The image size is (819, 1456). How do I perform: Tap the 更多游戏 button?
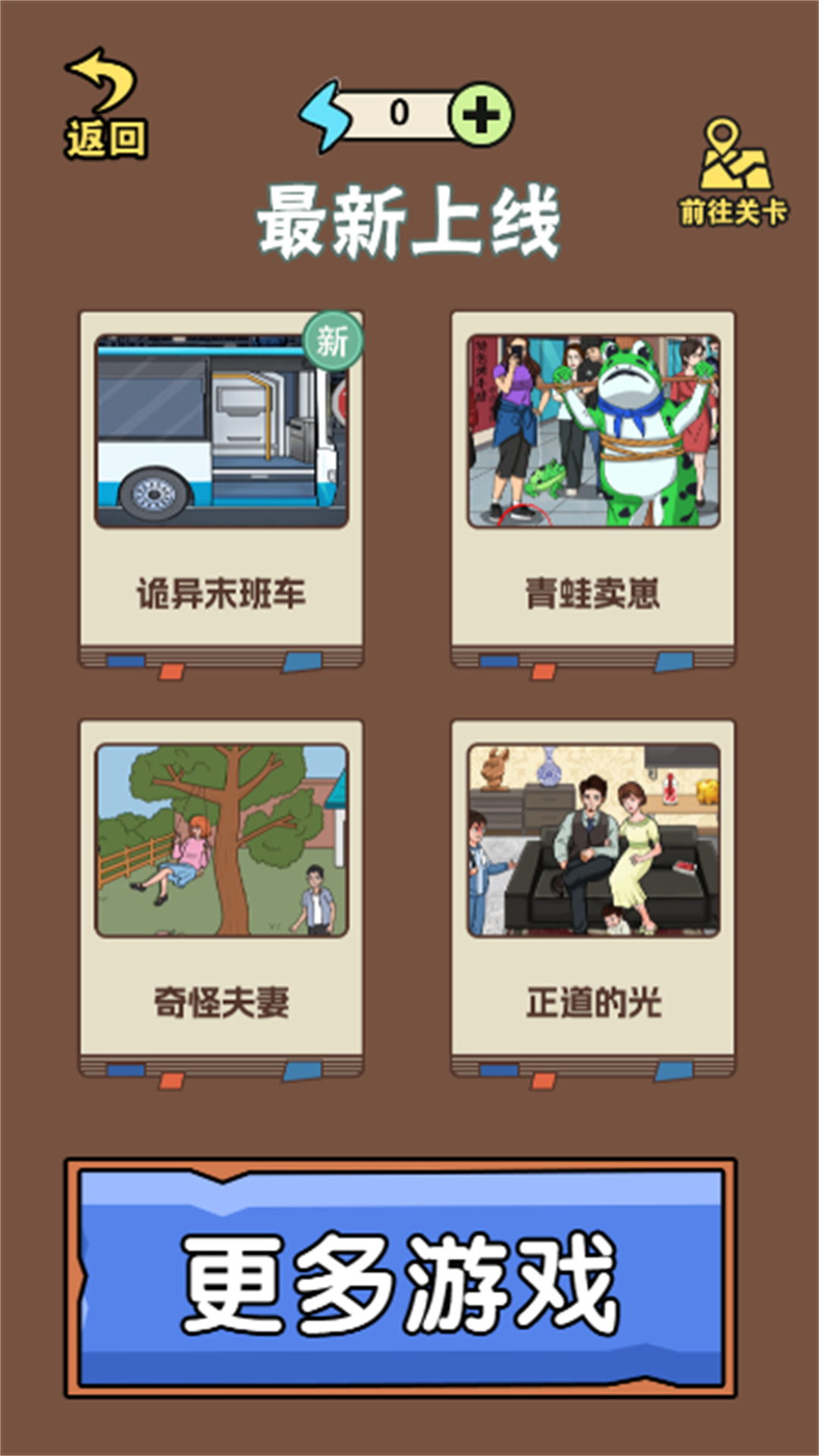coord(400,1278)
